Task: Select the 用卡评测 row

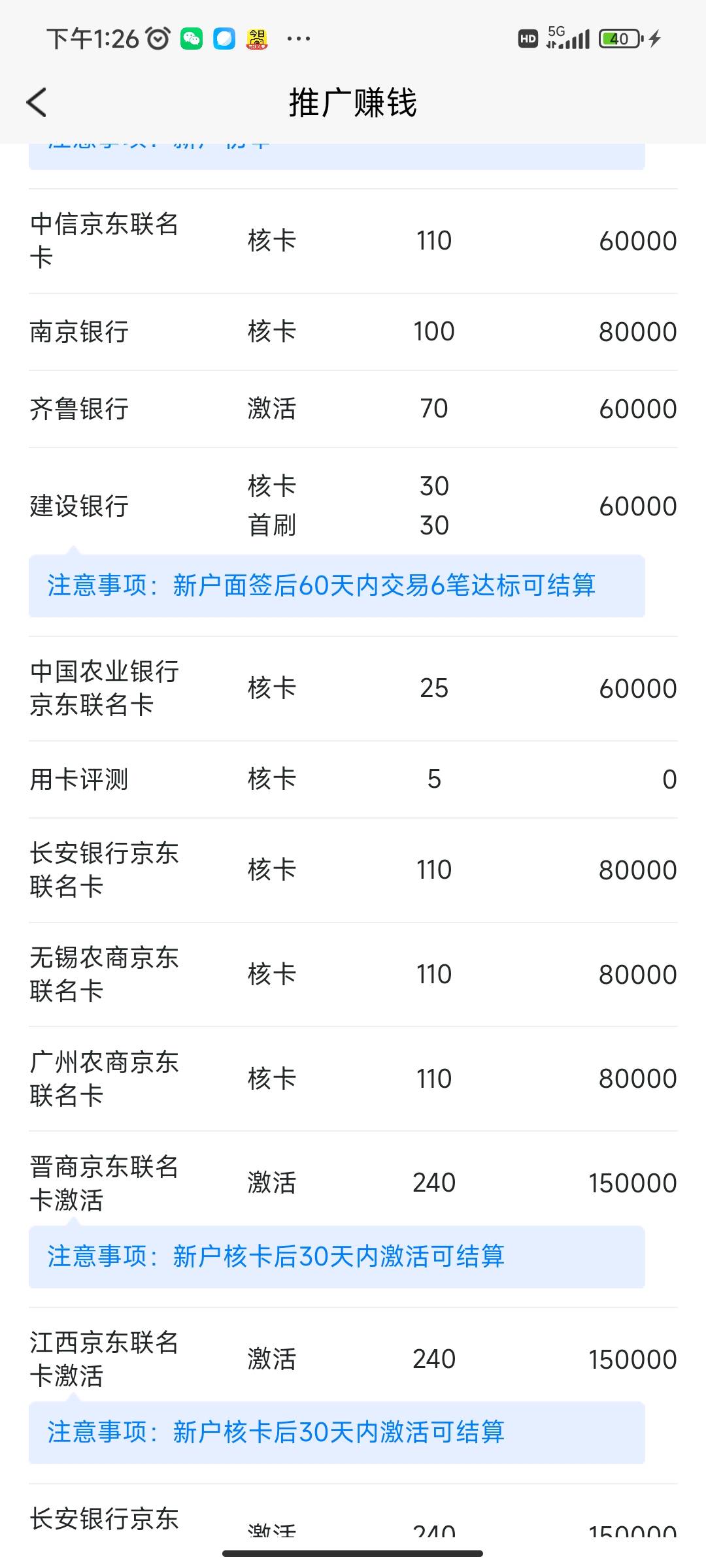Action: (353, 778)
